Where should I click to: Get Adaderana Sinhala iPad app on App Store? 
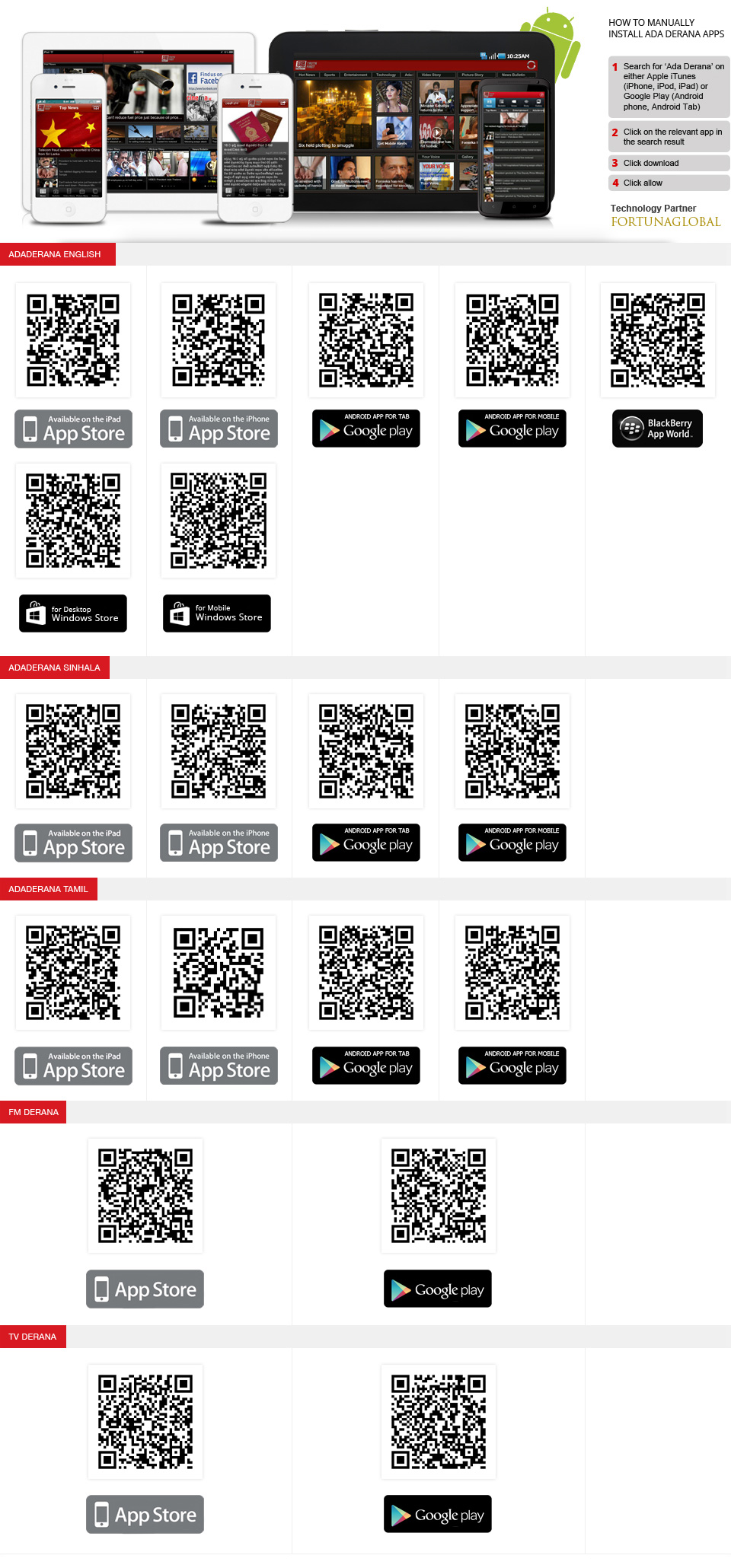coord(73,843)
